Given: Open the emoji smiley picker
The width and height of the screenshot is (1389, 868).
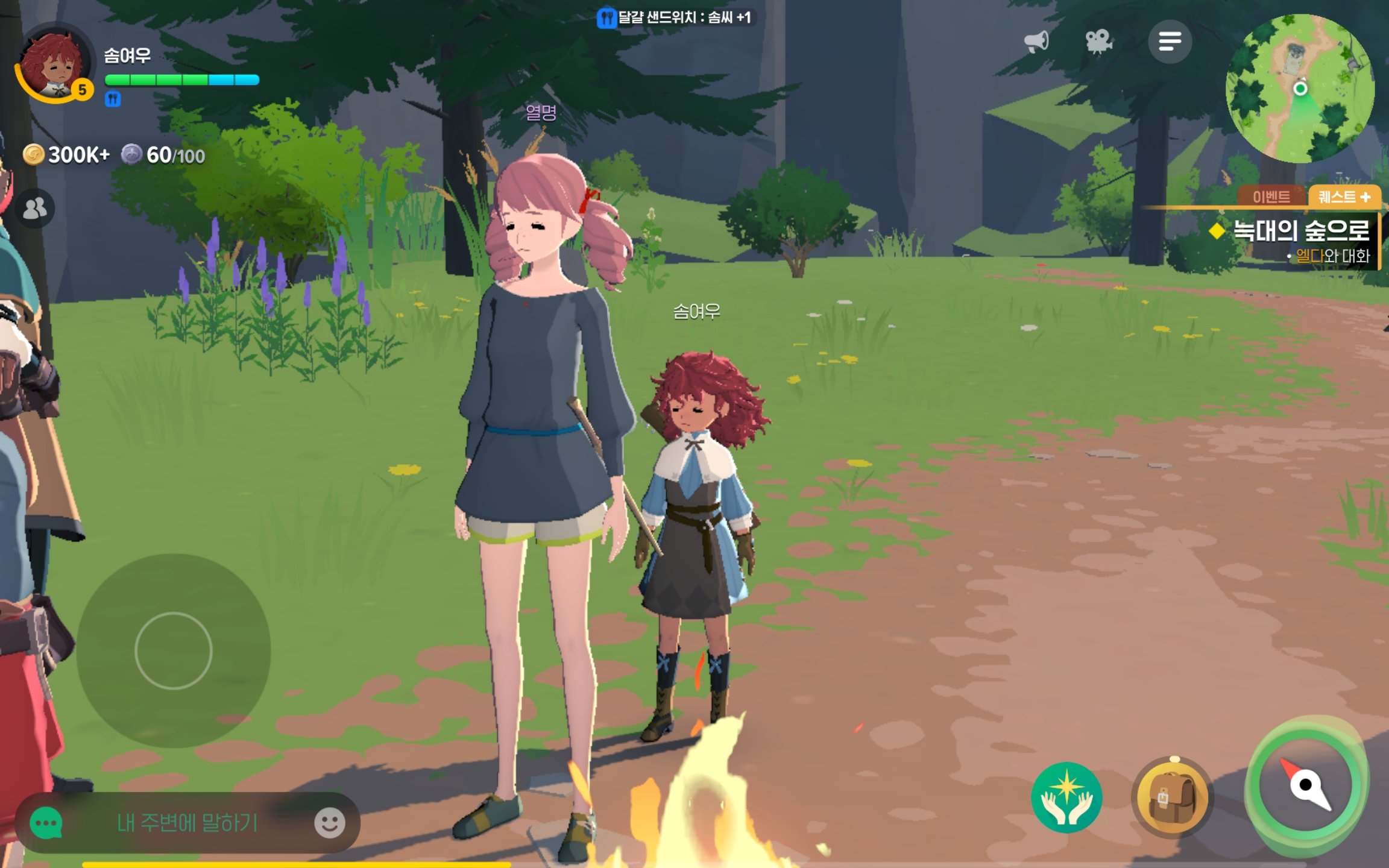Looking at the screenshot, I should [329, 823].
